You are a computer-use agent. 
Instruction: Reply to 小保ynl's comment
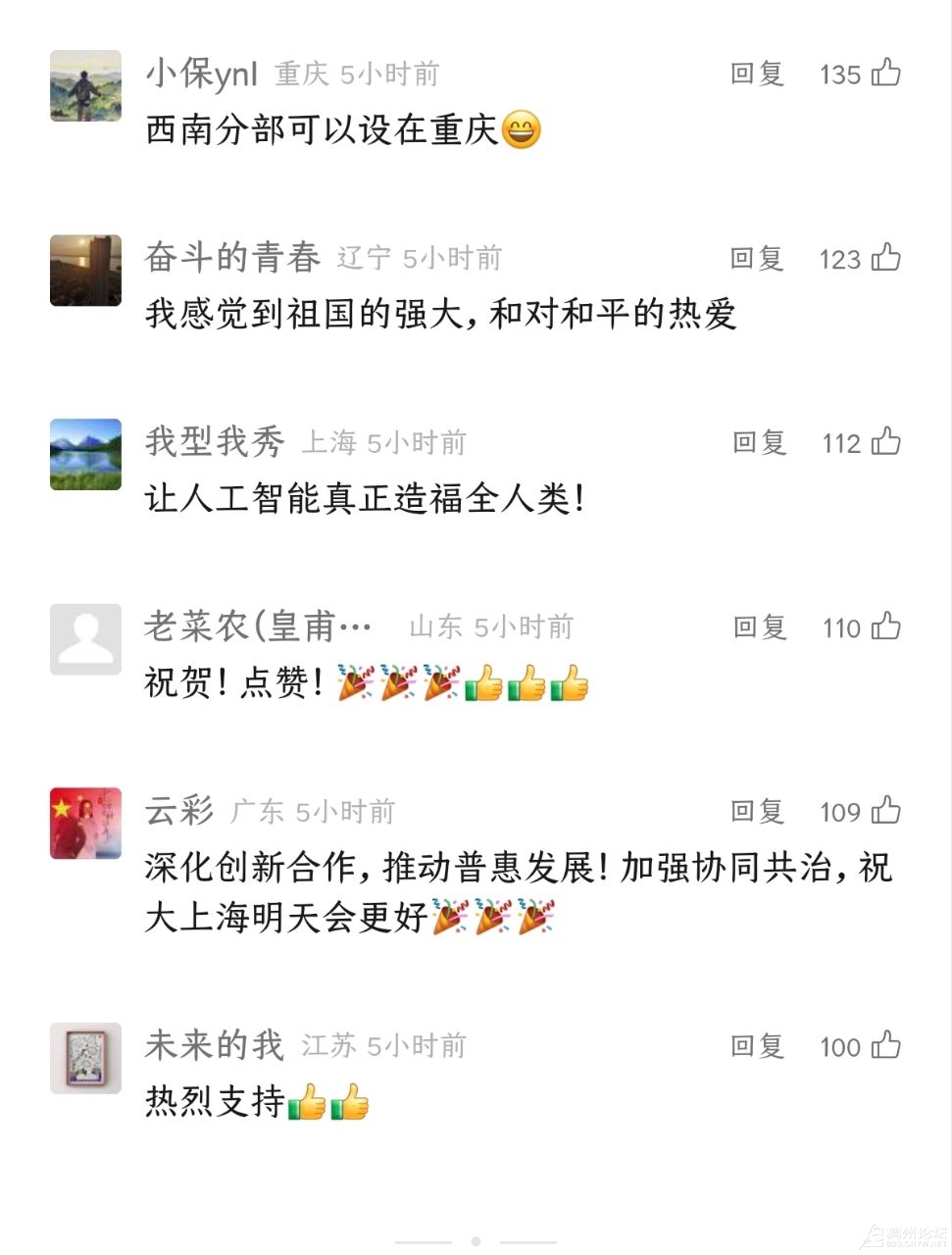pos(756,74)
